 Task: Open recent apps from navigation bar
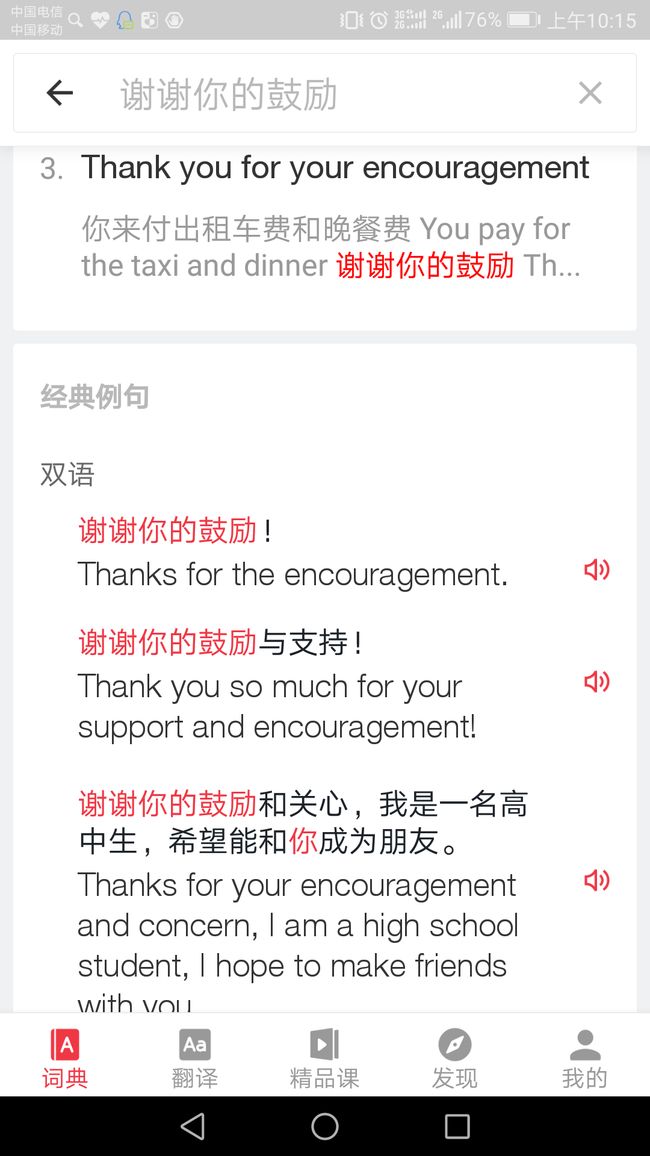[457, 1126]
